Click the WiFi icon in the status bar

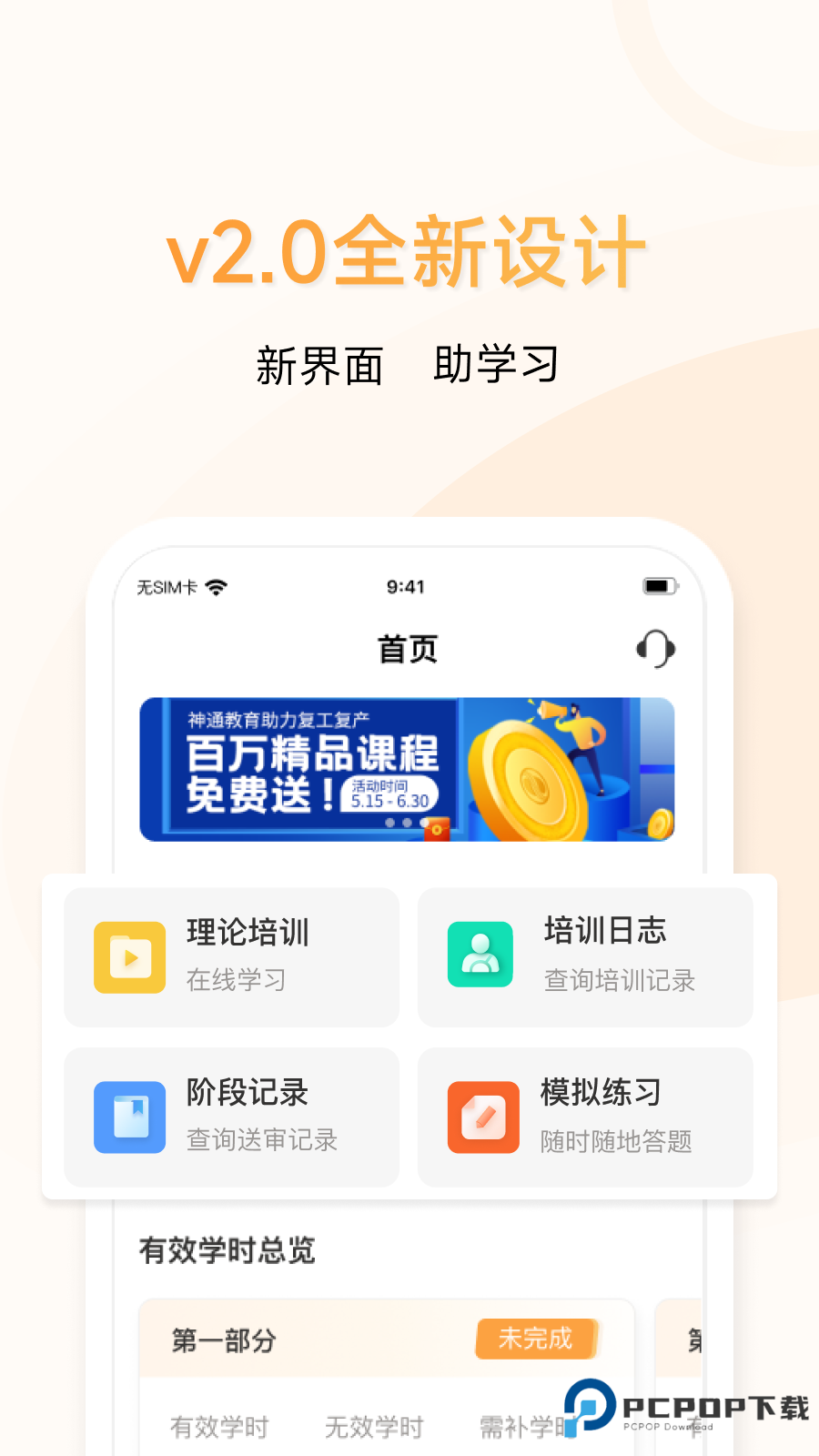pos(215,587)
